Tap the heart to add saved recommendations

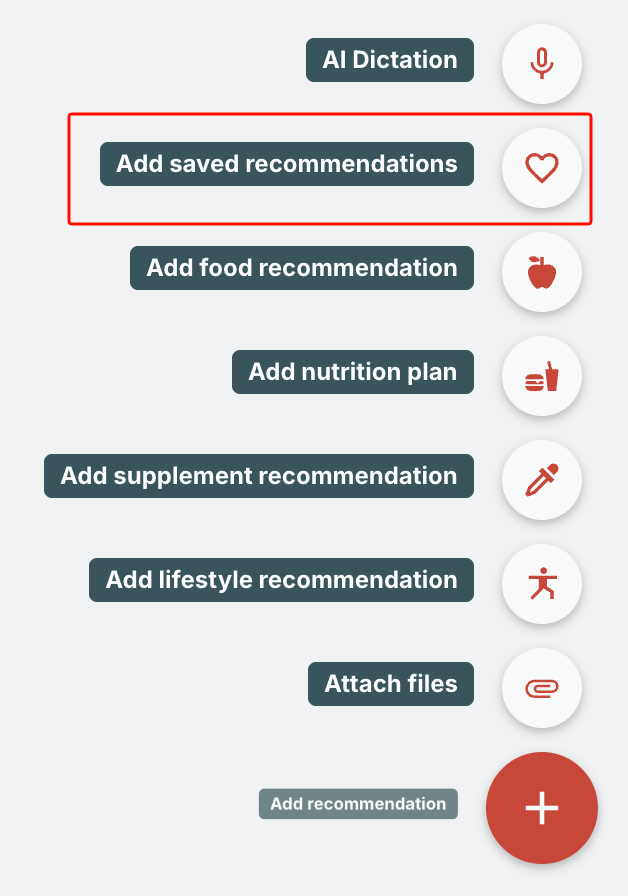[x=541, y=168]
